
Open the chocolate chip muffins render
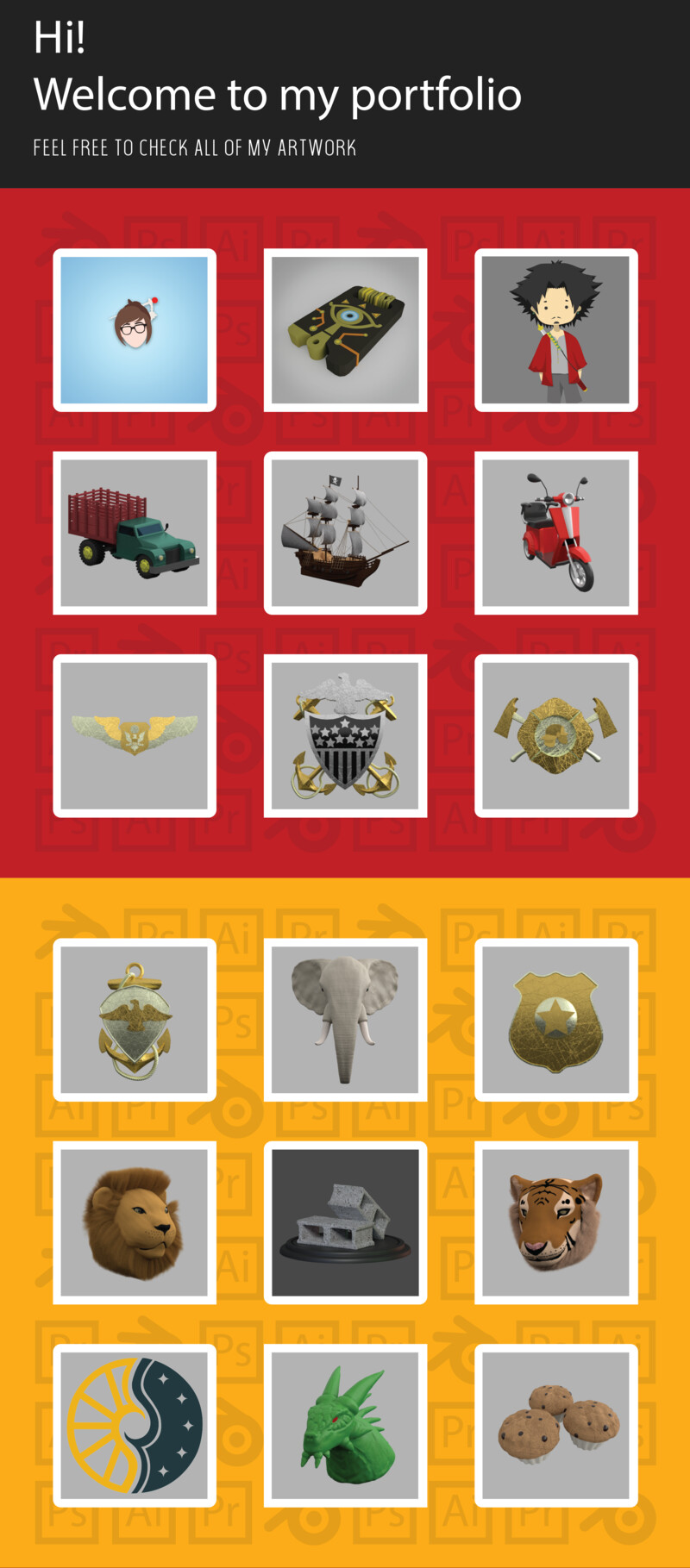(x=556, y=1425)
